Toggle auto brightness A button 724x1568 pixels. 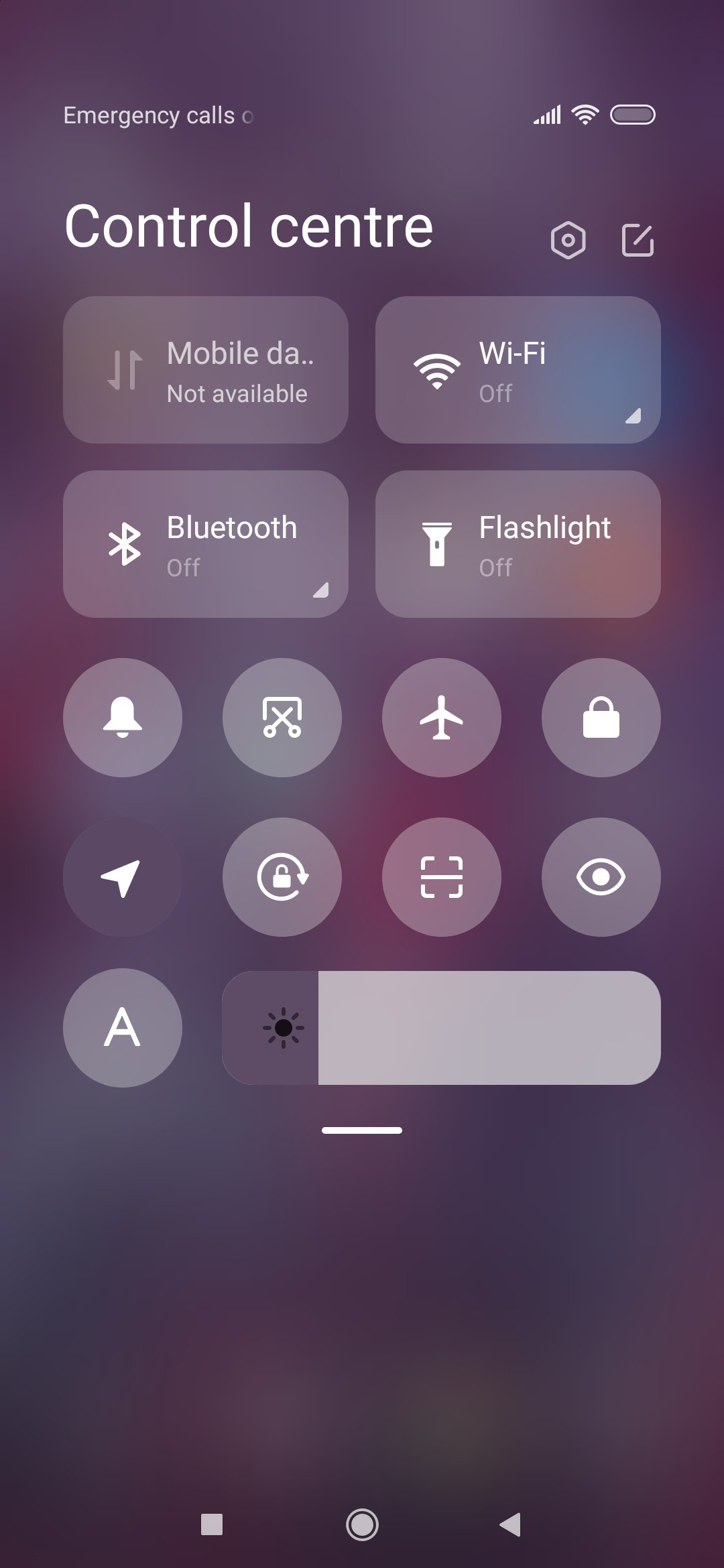tap(123, 1028)
